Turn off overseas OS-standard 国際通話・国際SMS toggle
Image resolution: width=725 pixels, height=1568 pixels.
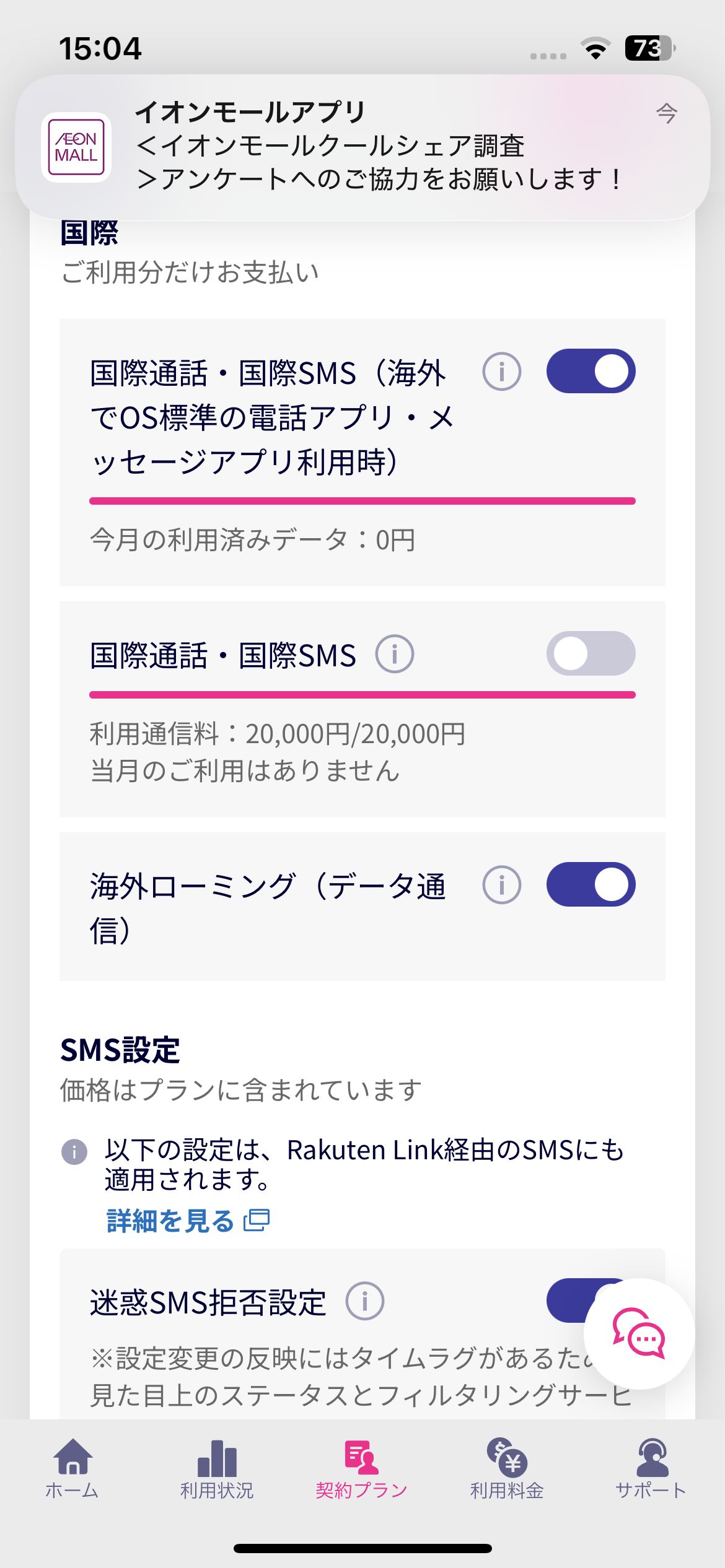pyautogui.click(x=591, y=371)
